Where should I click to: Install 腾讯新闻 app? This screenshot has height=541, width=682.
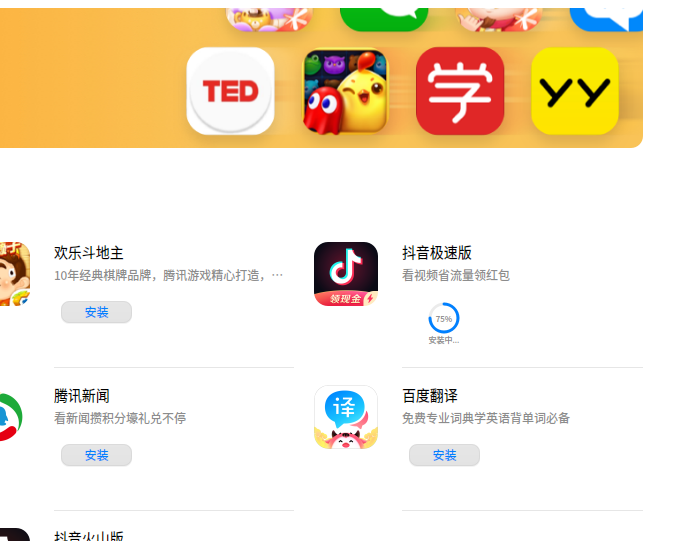pos(96,455)
